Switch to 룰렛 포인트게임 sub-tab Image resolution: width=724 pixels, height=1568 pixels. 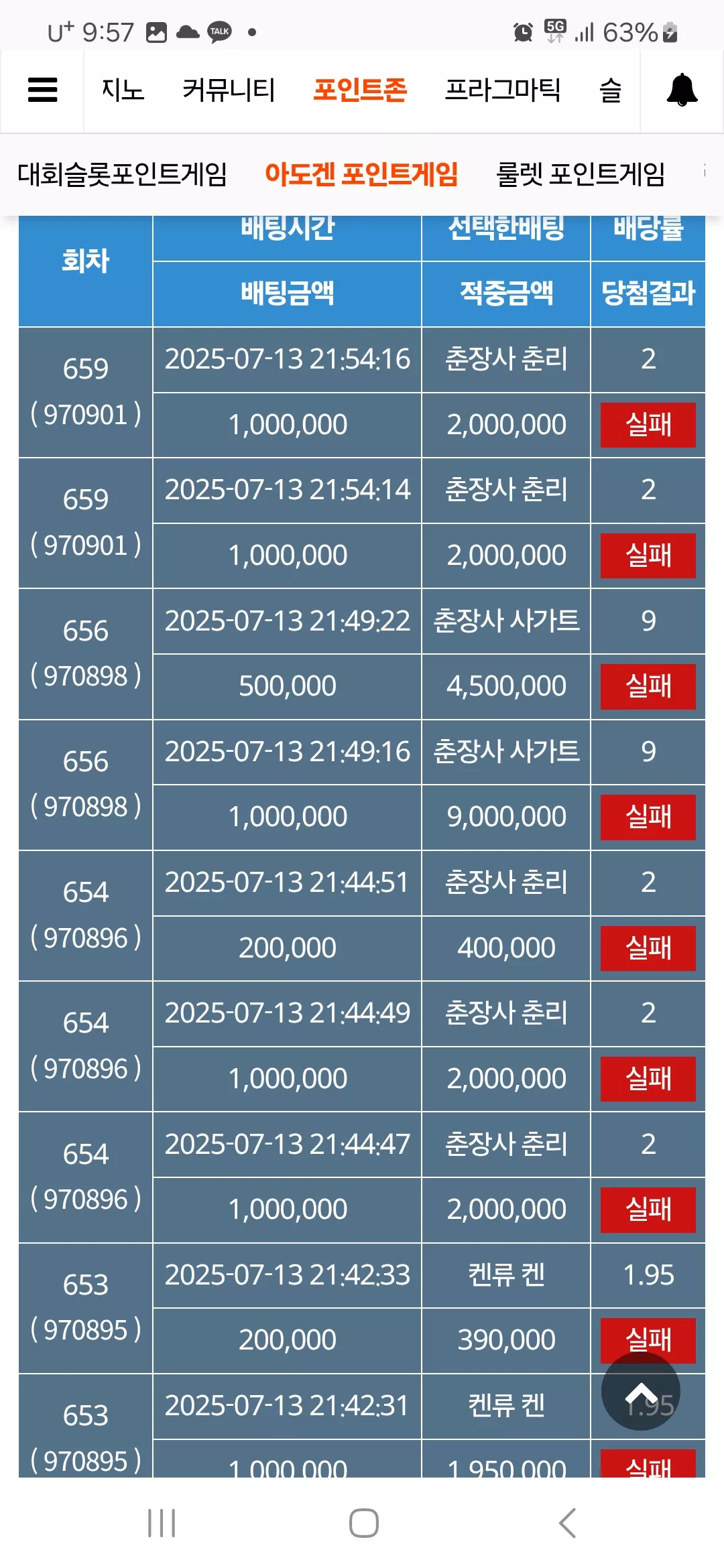[581, 174]
